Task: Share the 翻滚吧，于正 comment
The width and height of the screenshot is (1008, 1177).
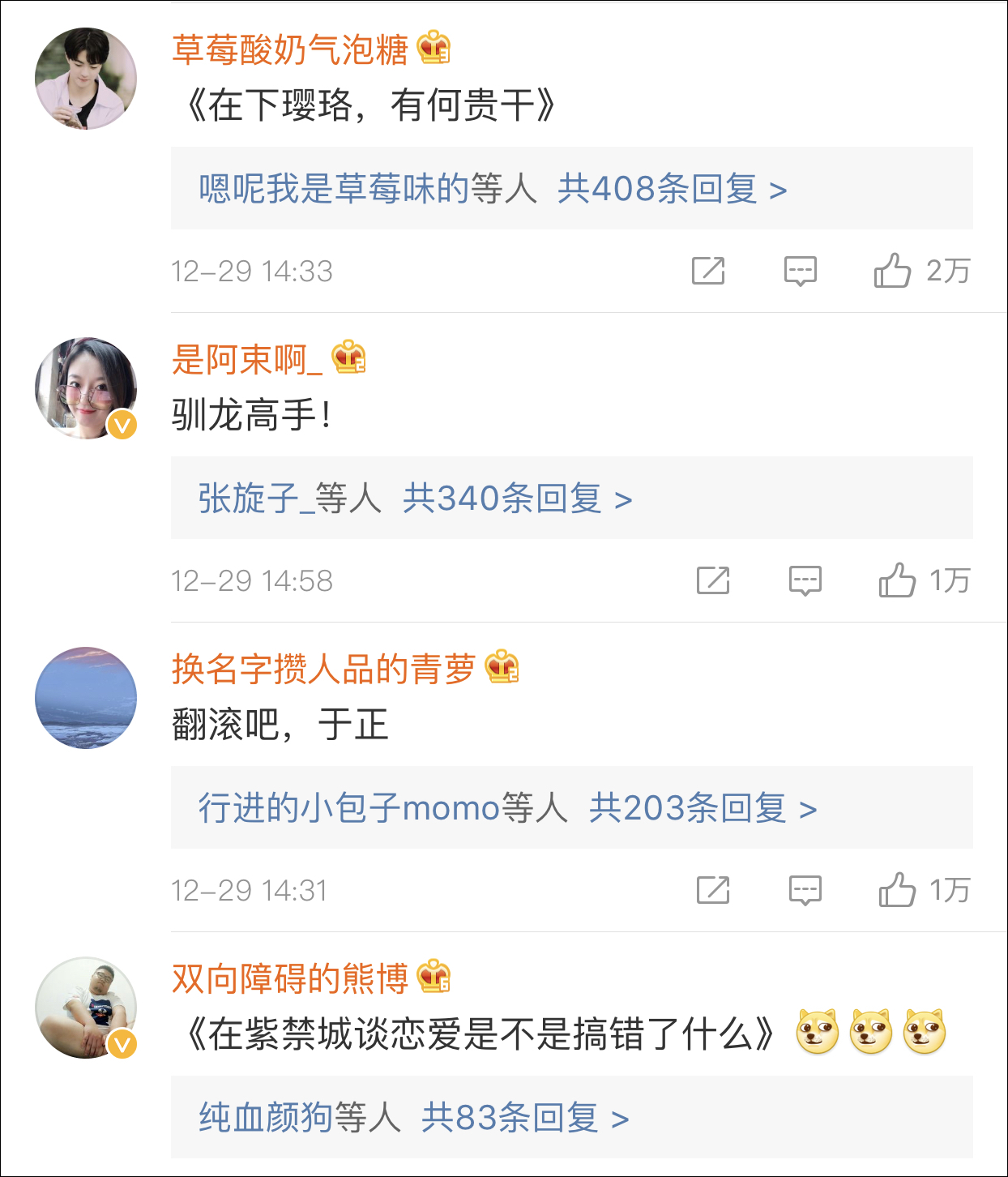Action: (x=712, y=890)
